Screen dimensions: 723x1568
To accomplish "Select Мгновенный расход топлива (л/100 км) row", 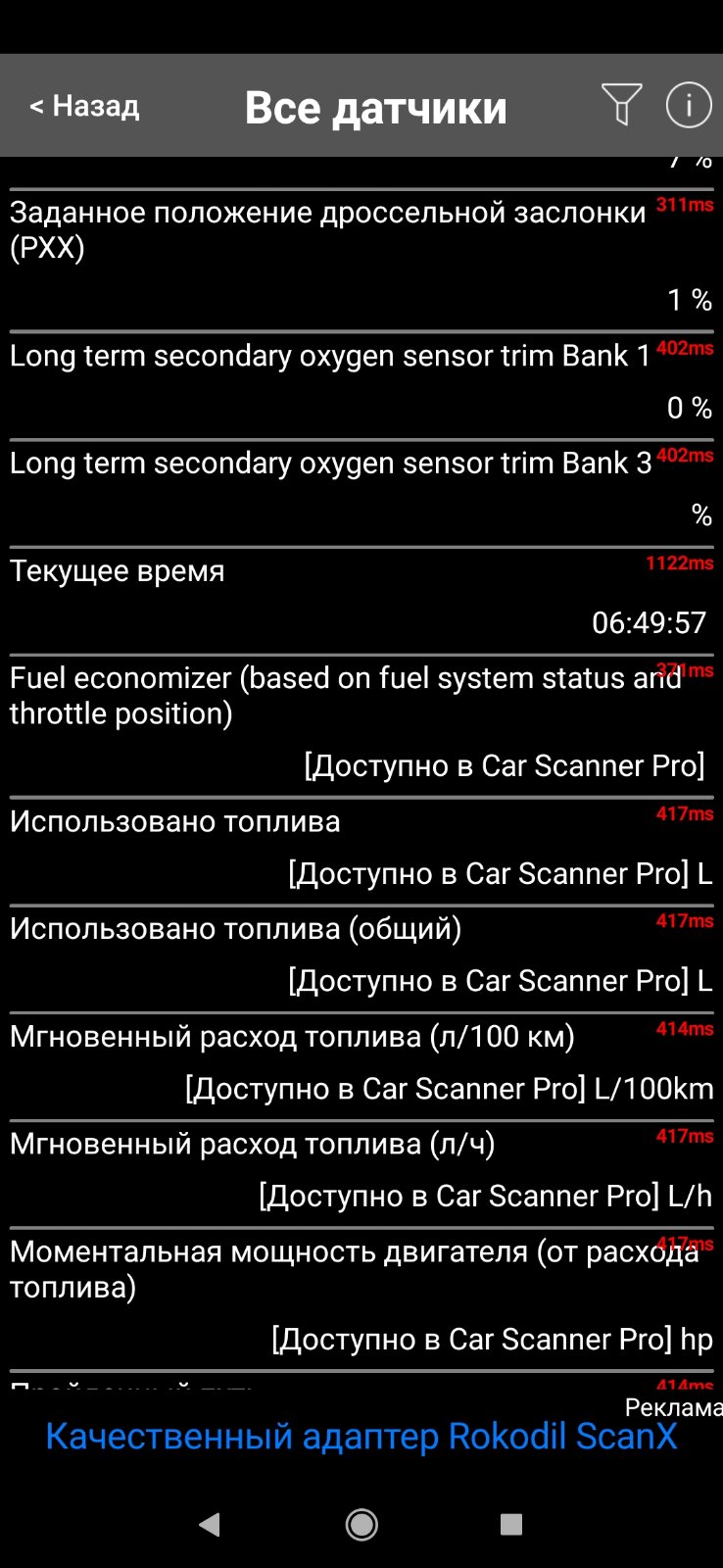I will 361,1066.
